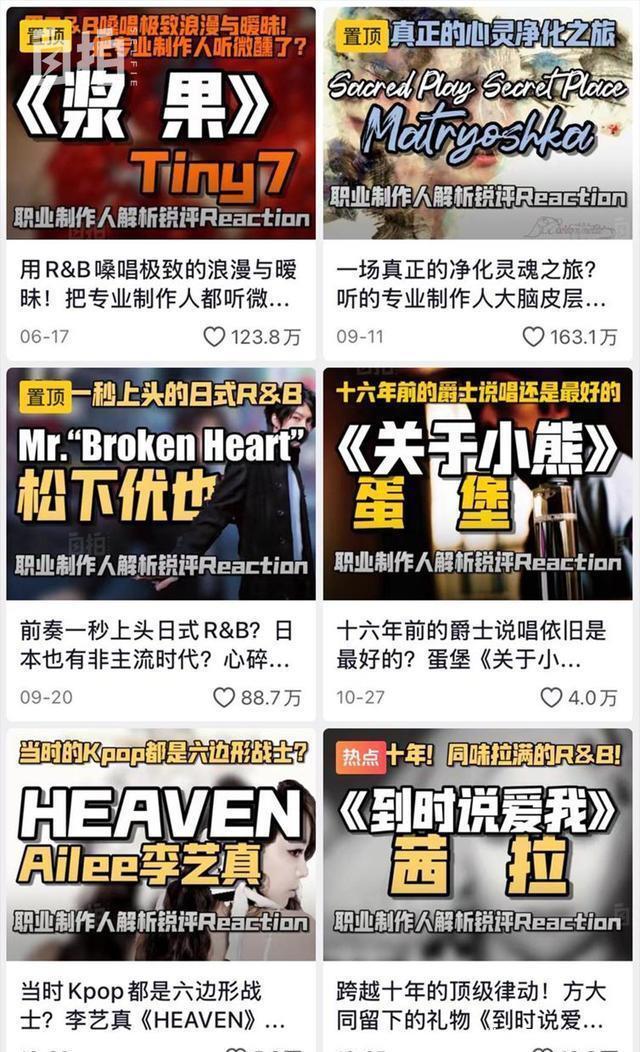Open the Matryoshka reaction video card
Screen dimensions: 640x1052
478,123
